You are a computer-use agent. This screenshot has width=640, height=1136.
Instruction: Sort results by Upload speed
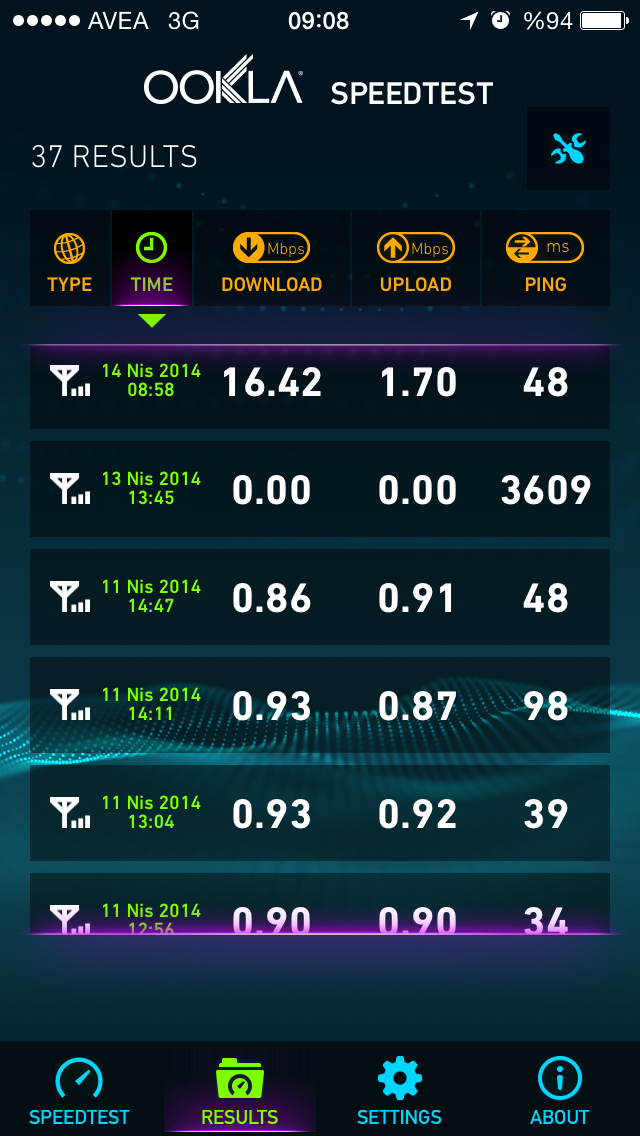coord(416,258)
